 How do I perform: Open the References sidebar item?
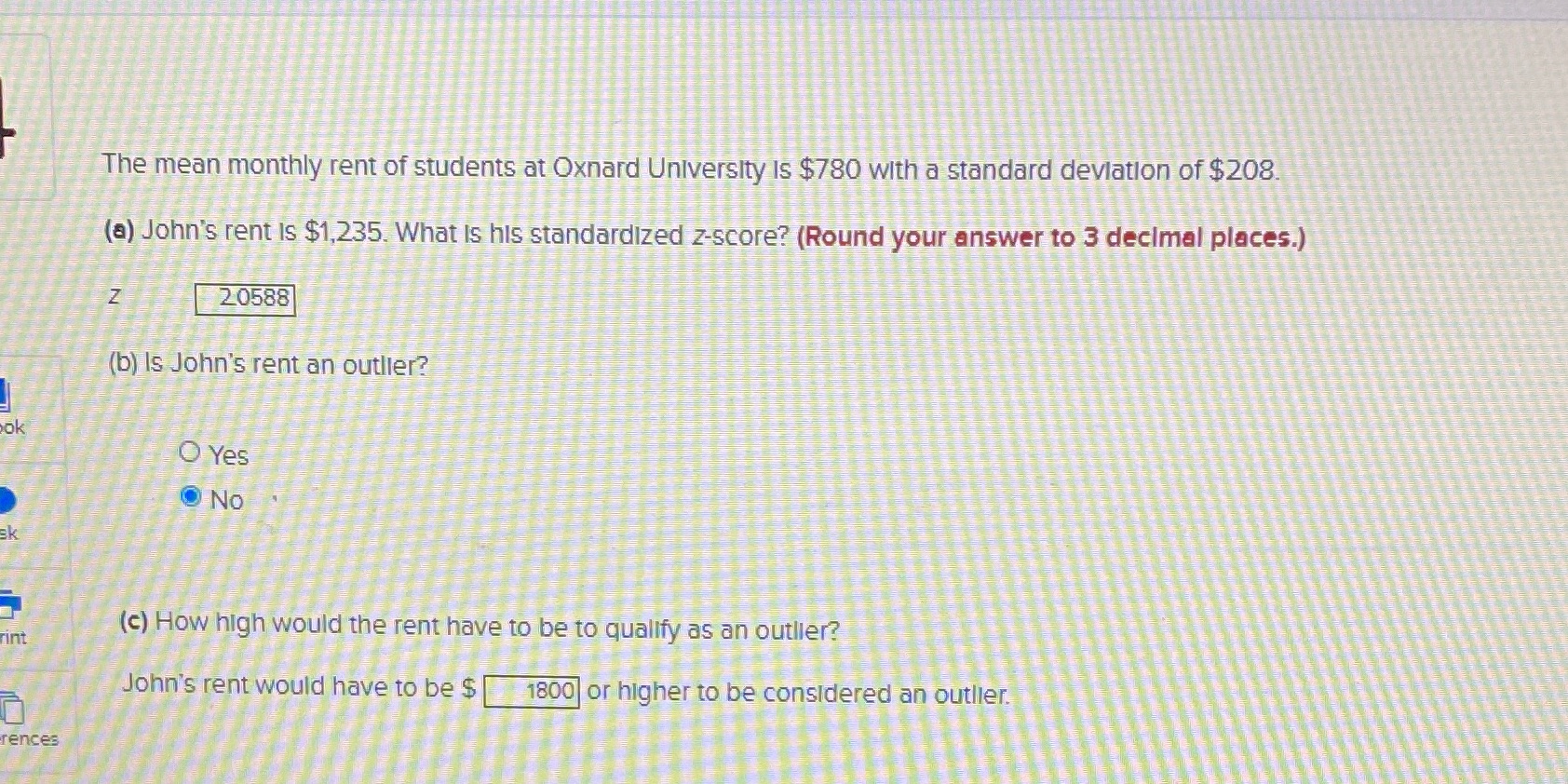coord(15,719)
